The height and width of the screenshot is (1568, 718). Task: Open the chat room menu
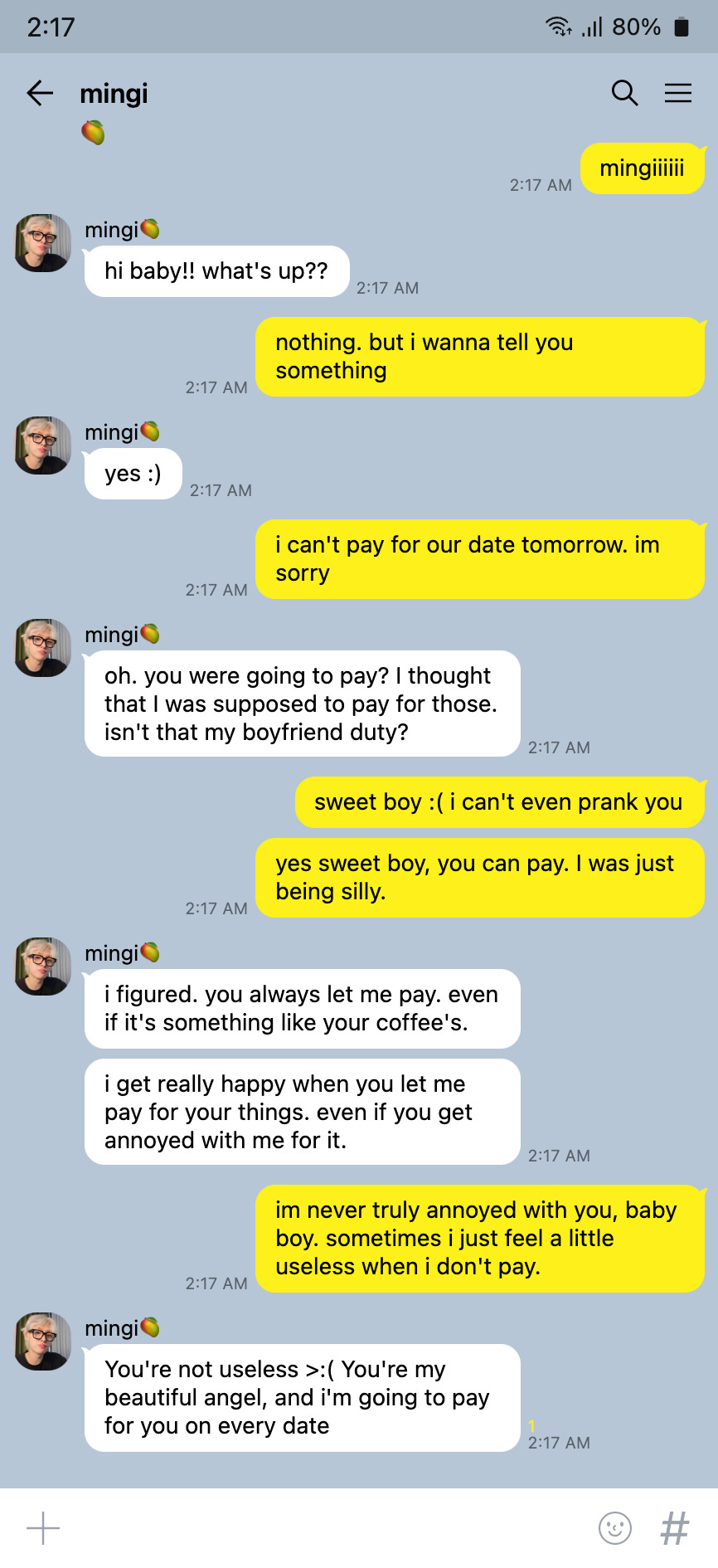click(677, 93)
